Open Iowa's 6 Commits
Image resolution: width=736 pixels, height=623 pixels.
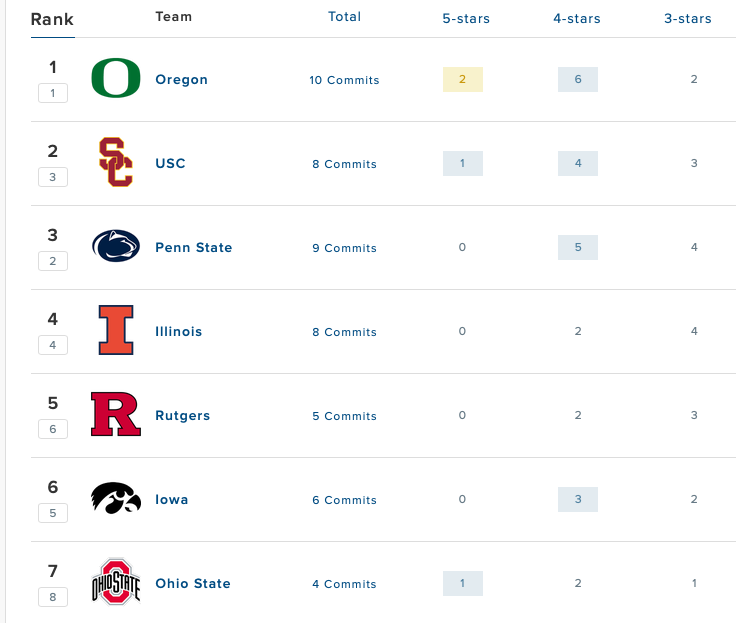tap(344, 500)
